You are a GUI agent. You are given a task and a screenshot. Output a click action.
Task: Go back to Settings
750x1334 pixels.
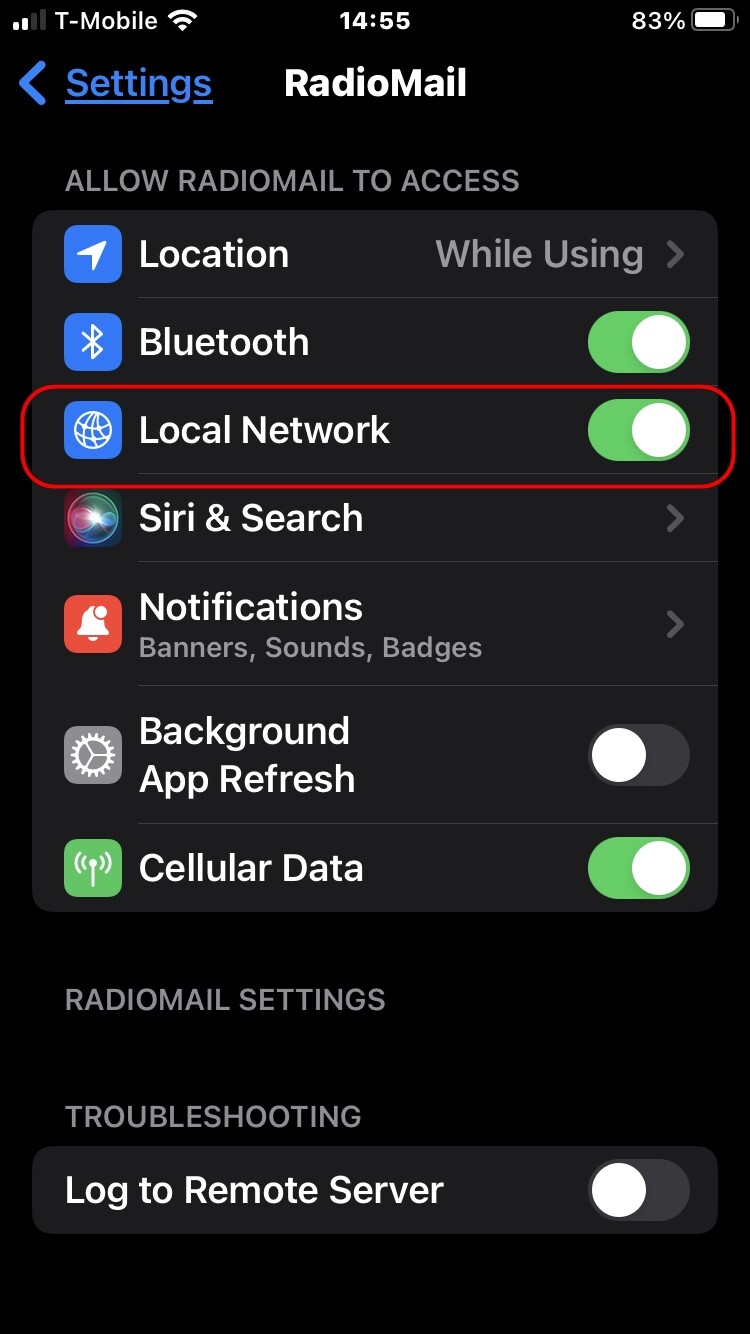point(115,83)
